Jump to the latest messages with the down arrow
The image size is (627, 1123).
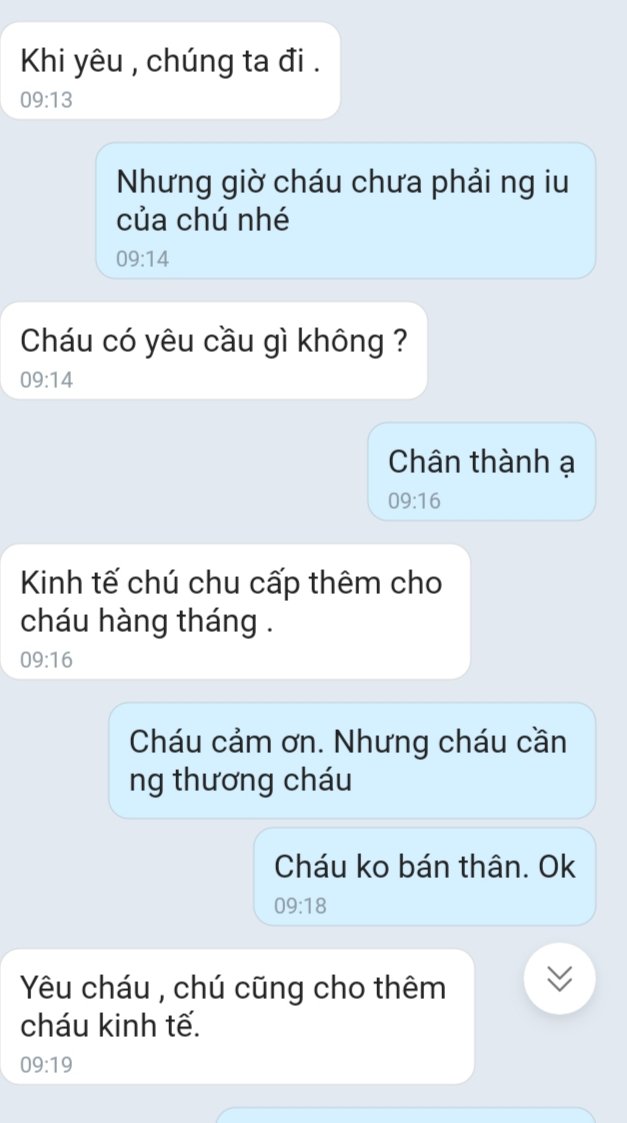[x=559, y=978]
